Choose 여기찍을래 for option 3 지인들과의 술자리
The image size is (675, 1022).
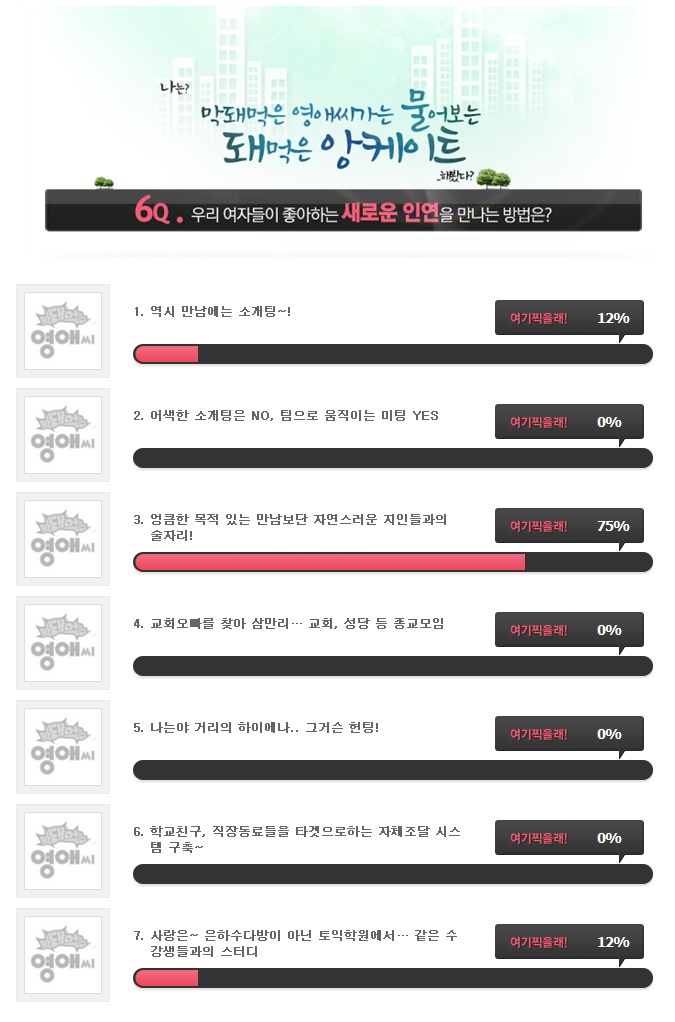tap(539, 526)
